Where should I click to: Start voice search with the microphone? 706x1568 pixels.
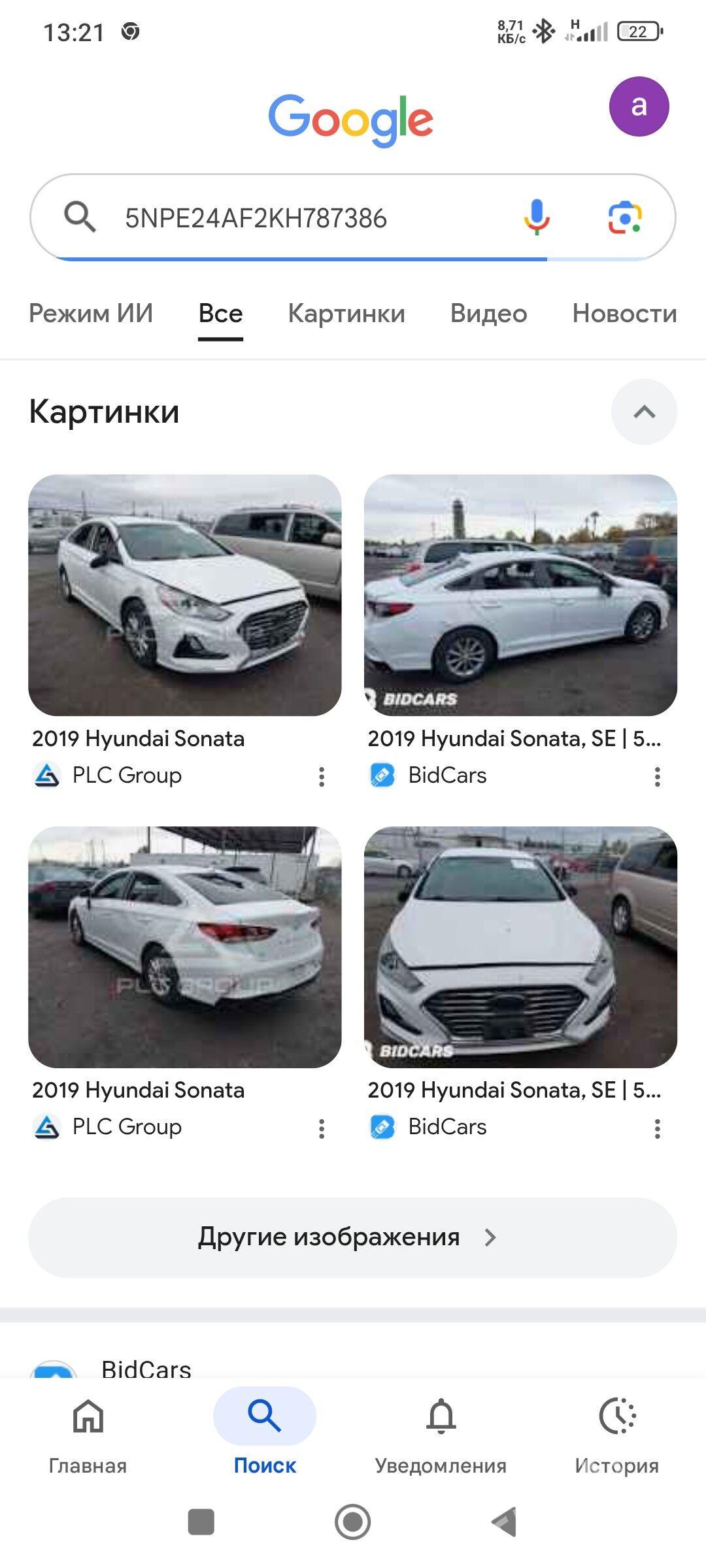click(x=536, y=218)
